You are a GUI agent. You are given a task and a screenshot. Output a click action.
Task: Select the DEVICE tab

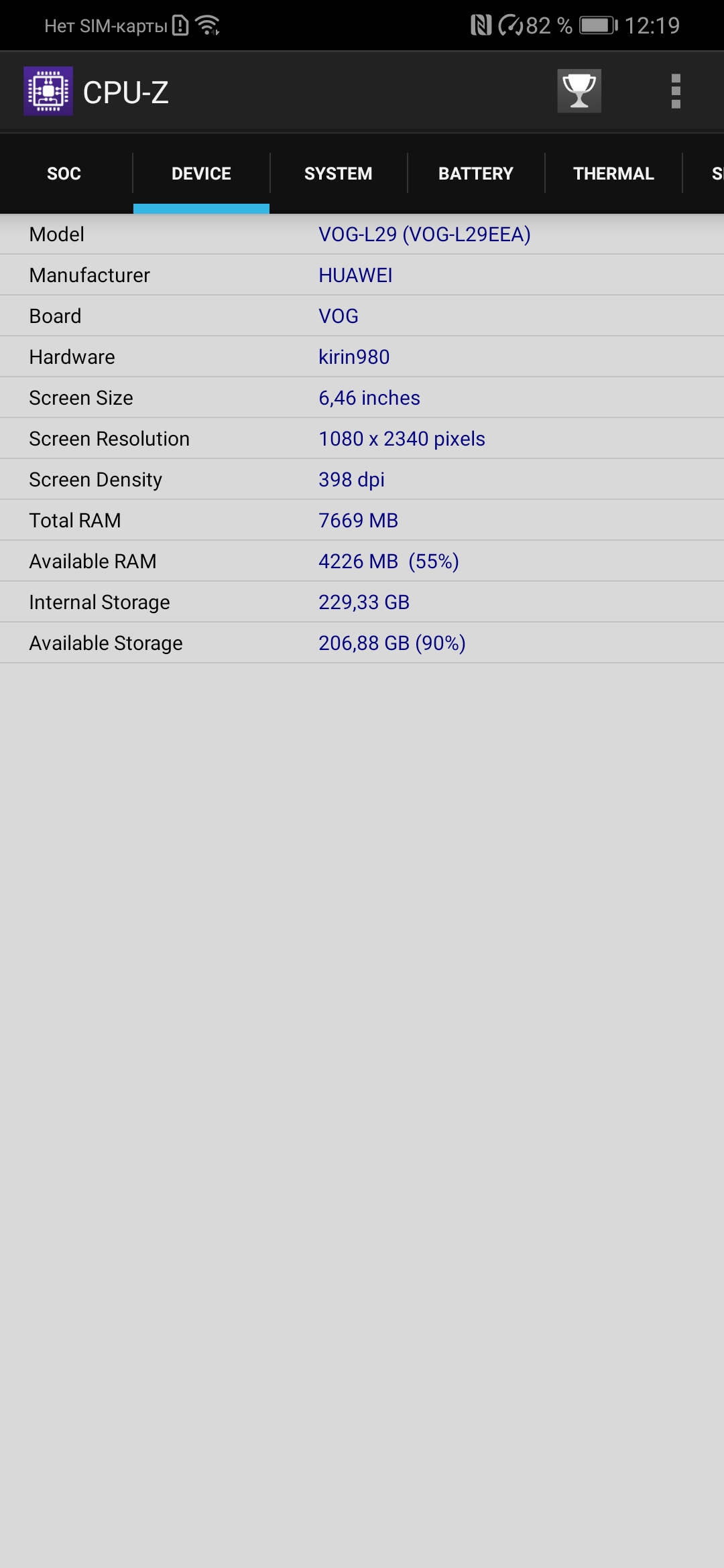coord(201,174)
